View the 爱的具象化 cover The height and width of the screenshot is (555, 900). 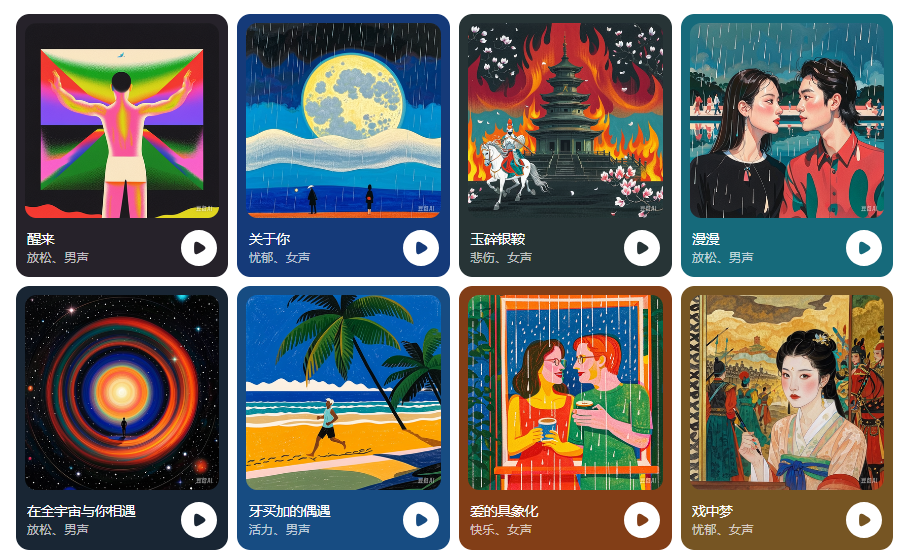(565, 392)
